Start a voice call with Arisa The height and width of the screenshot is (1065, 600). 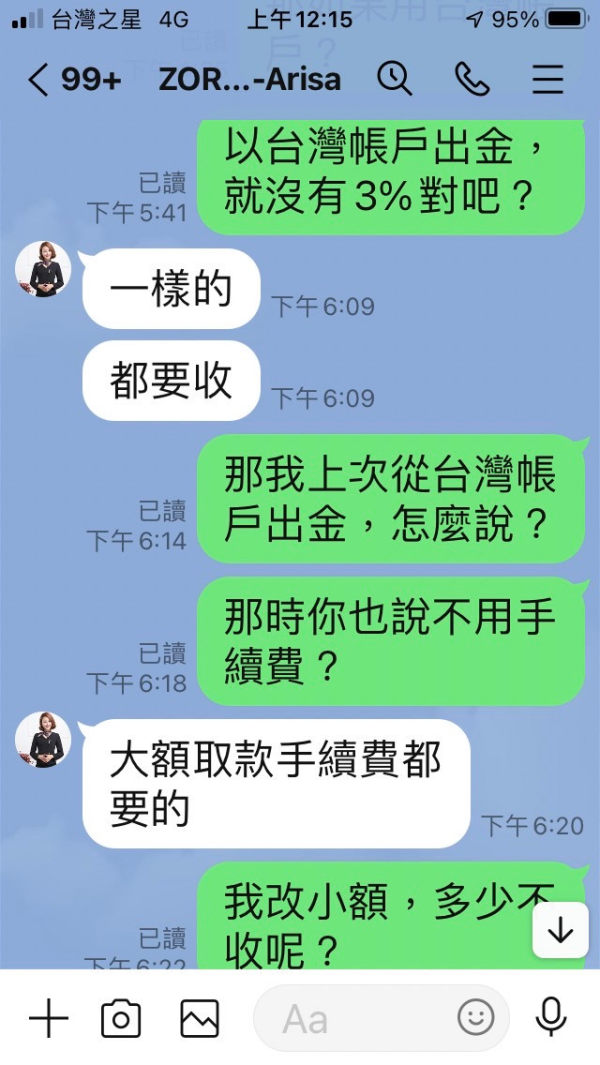pyautogui.click(x=472, y=79)
